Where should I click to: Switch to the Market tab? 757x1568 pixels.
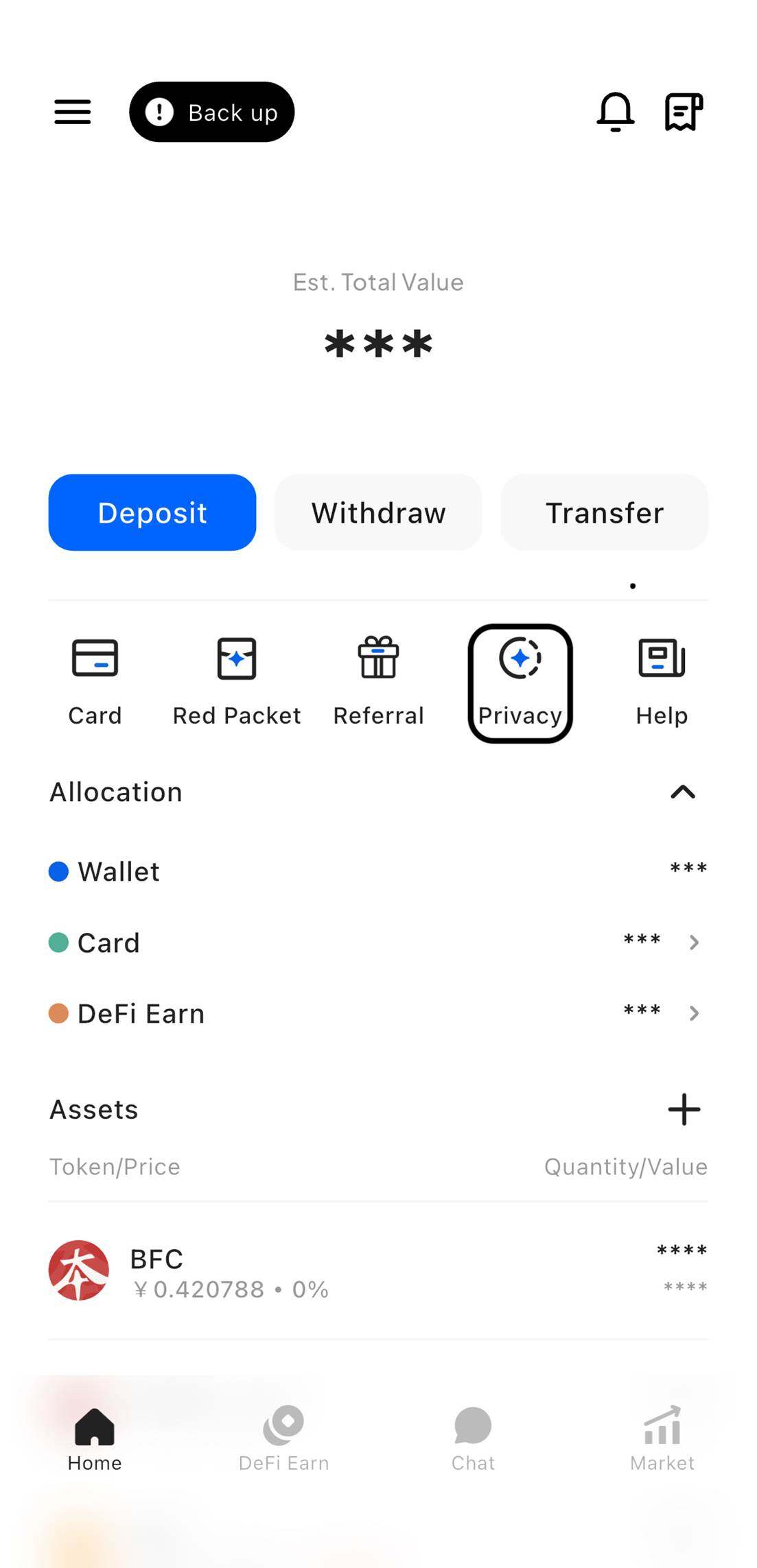coord(662,1438)
